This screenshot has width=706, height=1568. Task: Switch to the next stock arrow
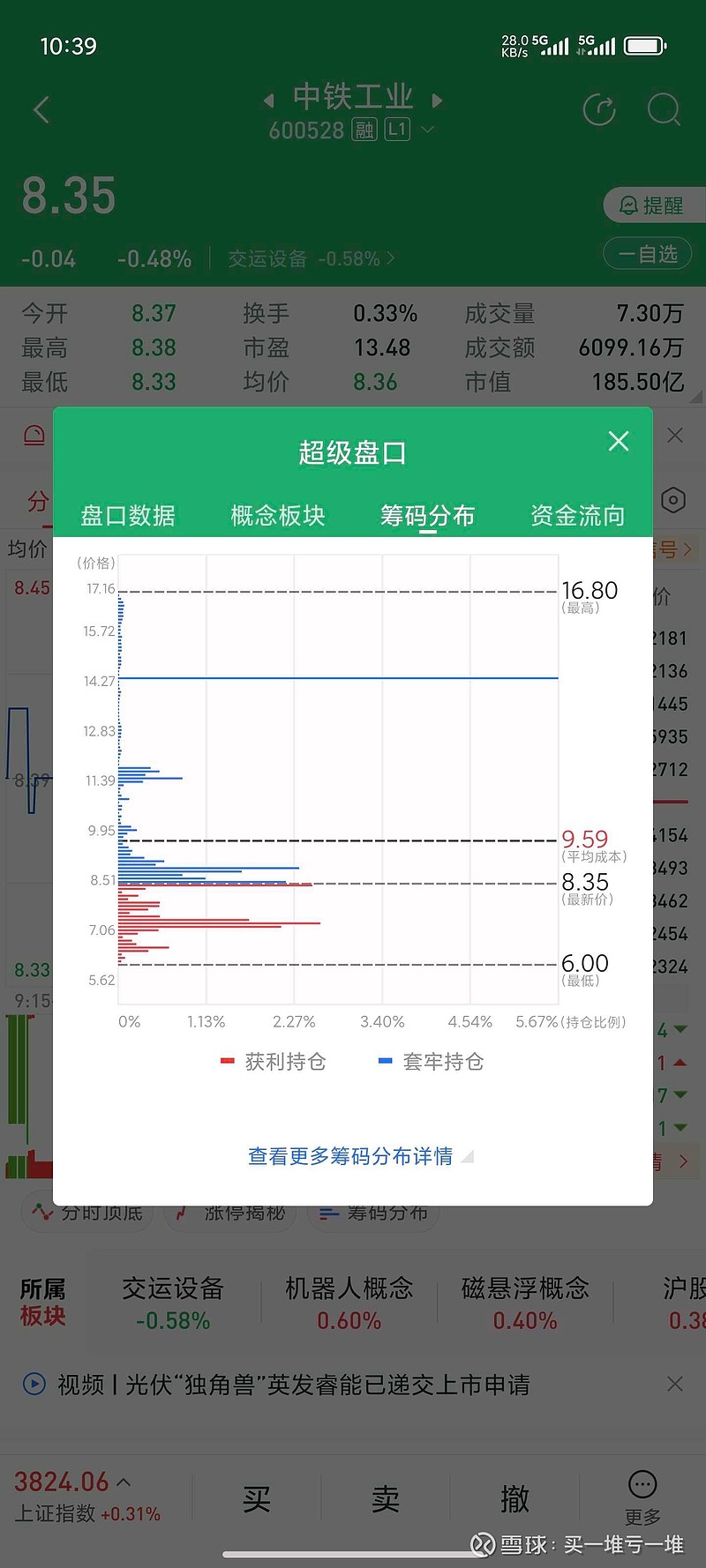(437, 101)
